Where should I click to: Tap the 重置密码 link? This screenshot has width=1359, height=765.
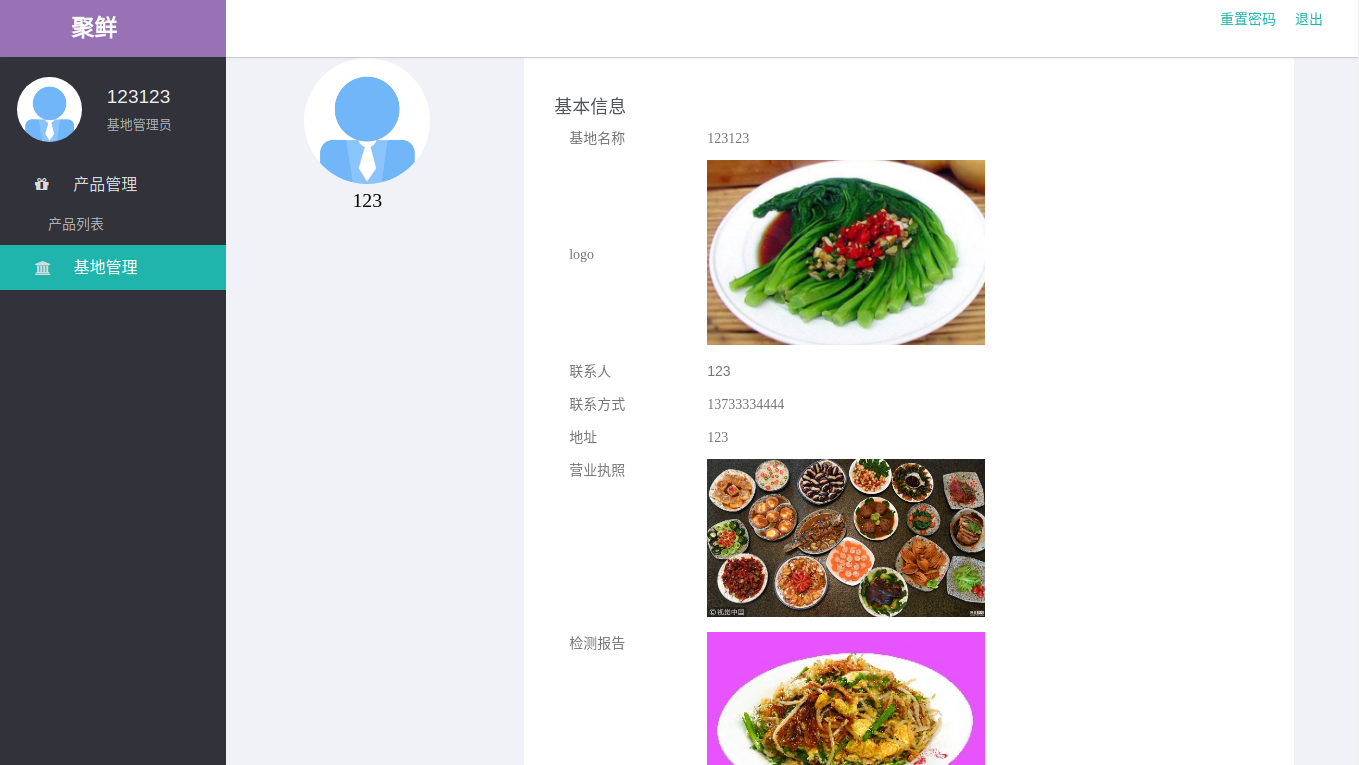(x=1247, y=19)
